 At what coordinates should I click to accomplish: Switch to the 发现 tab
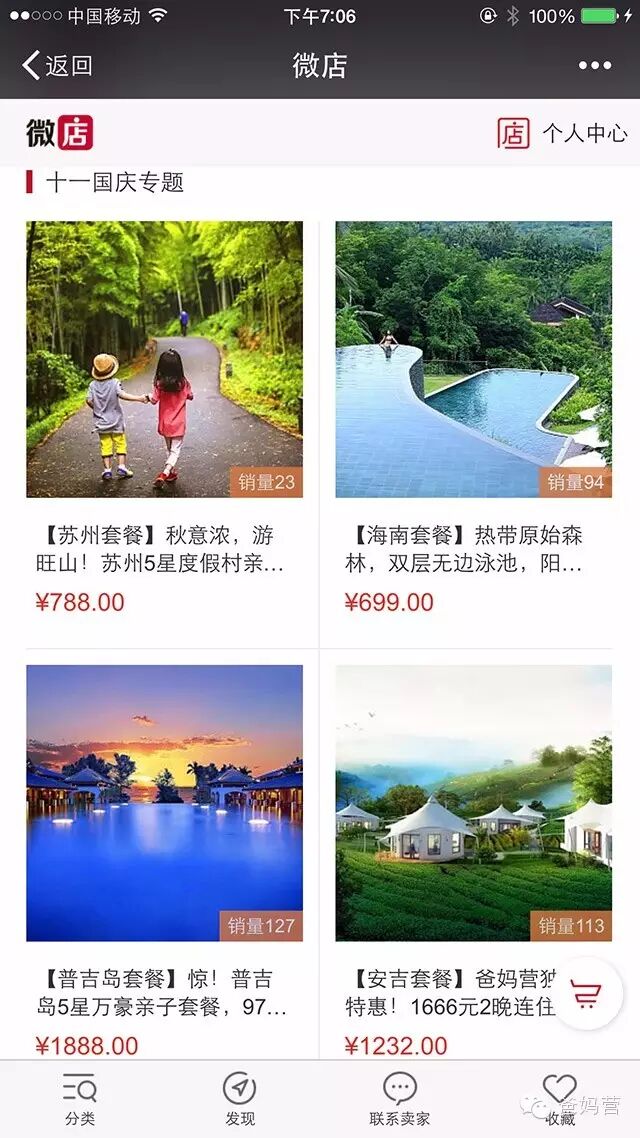[x=240, y=1098]
